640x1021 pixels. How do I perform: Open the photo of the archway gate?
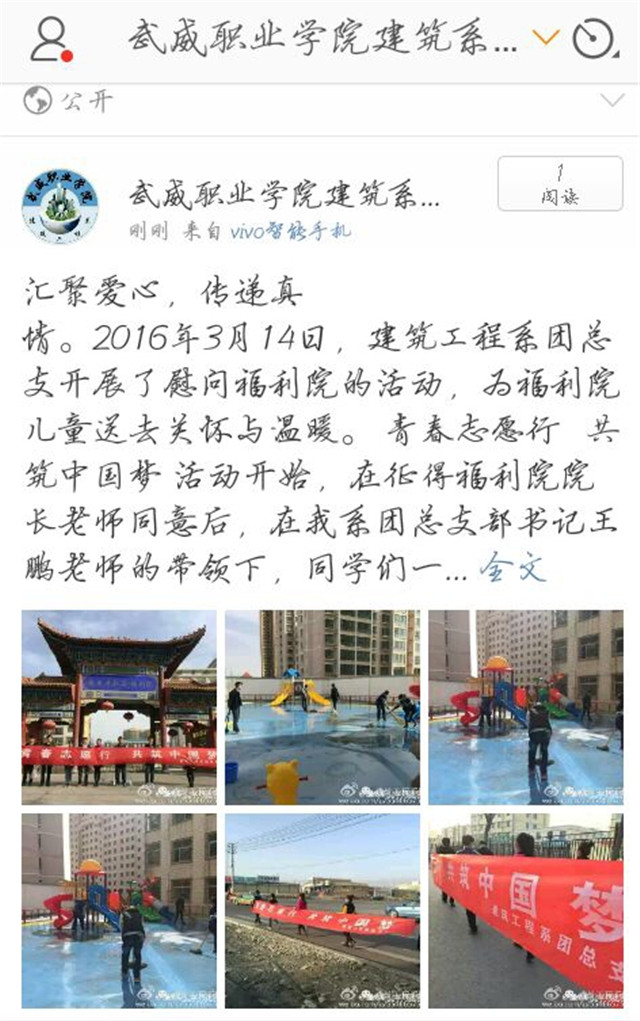click(119, 708)
